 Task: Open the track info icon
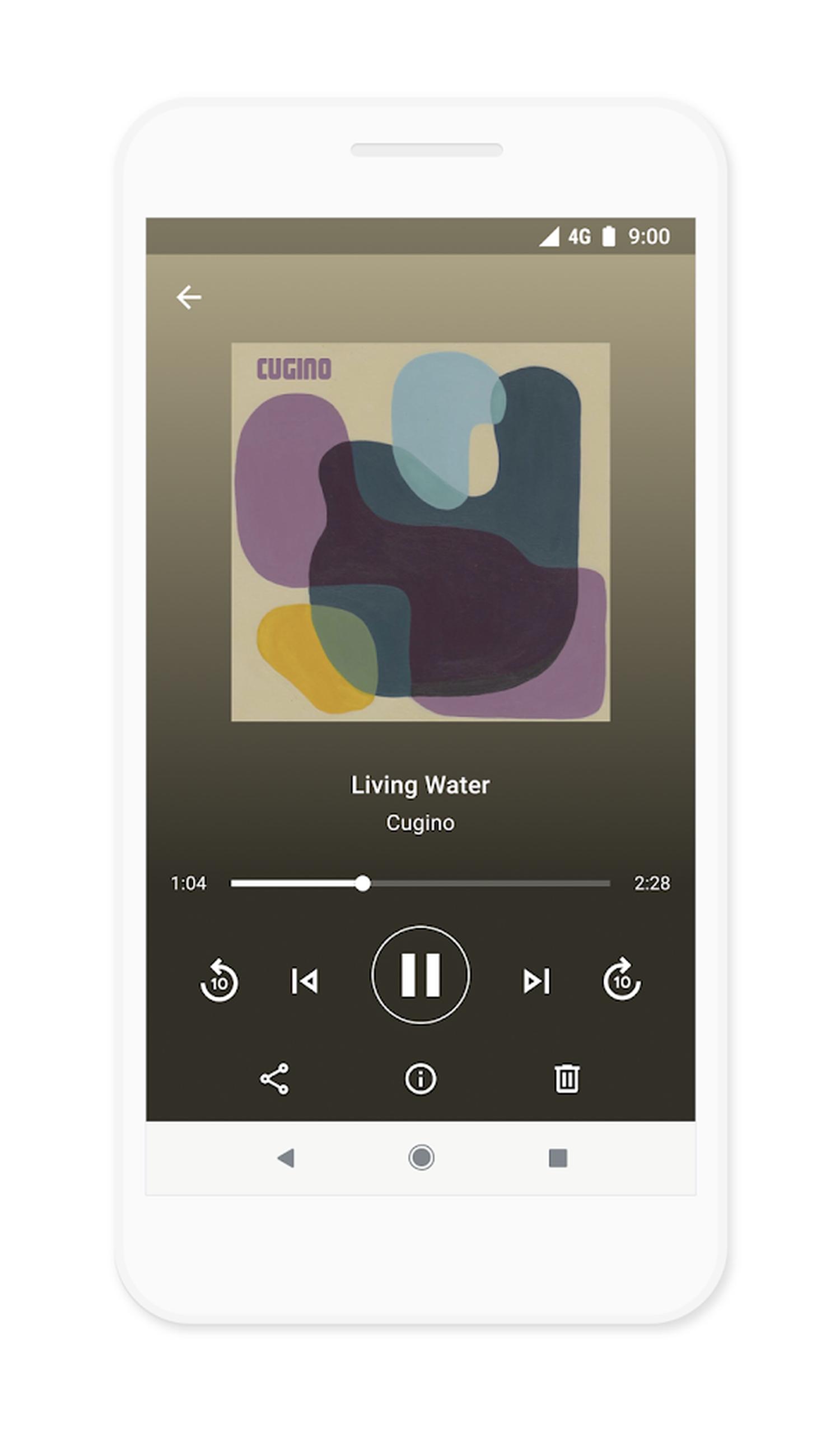point(421,1078)
